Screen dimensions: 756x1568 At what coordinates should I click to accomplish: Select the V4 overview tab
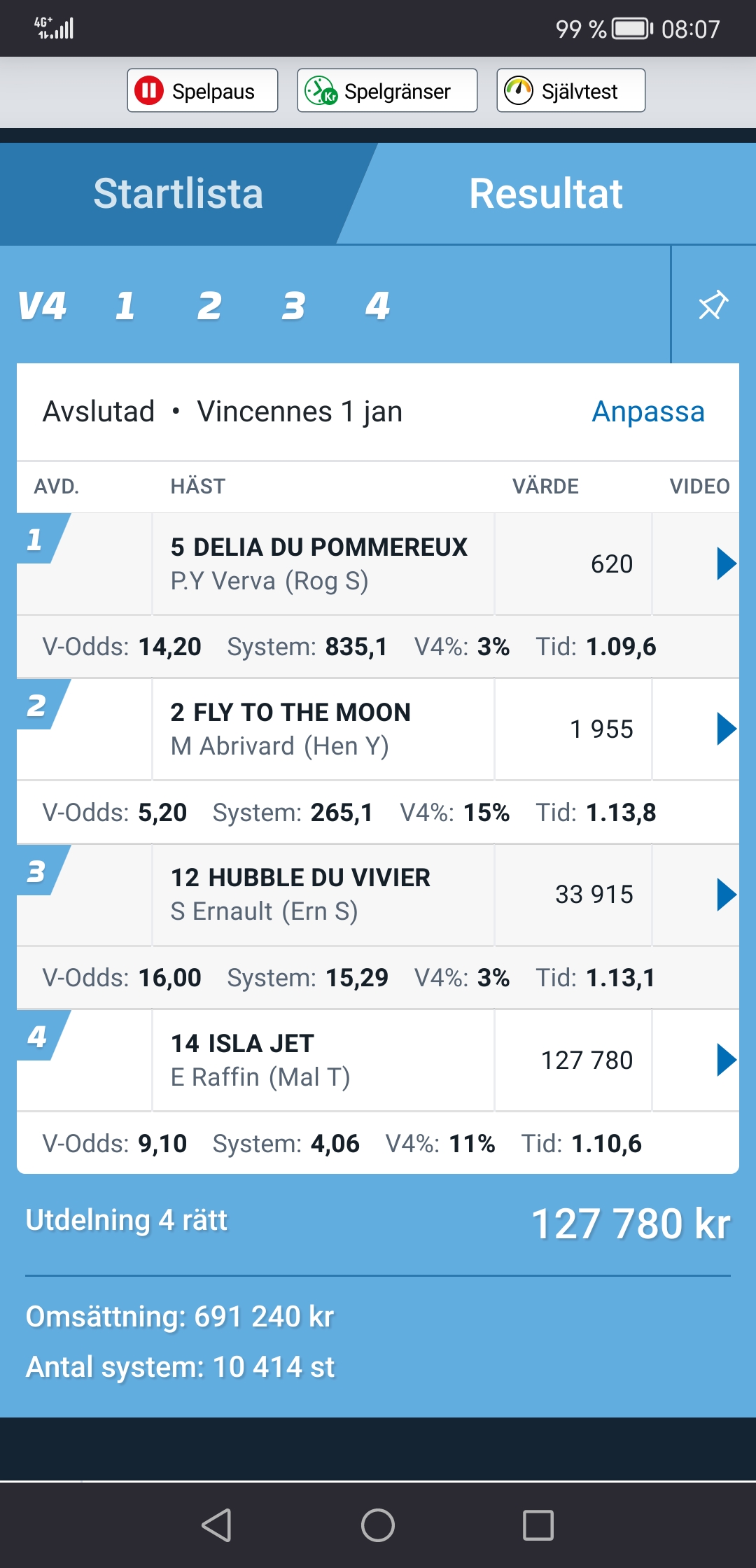point(42,306)
